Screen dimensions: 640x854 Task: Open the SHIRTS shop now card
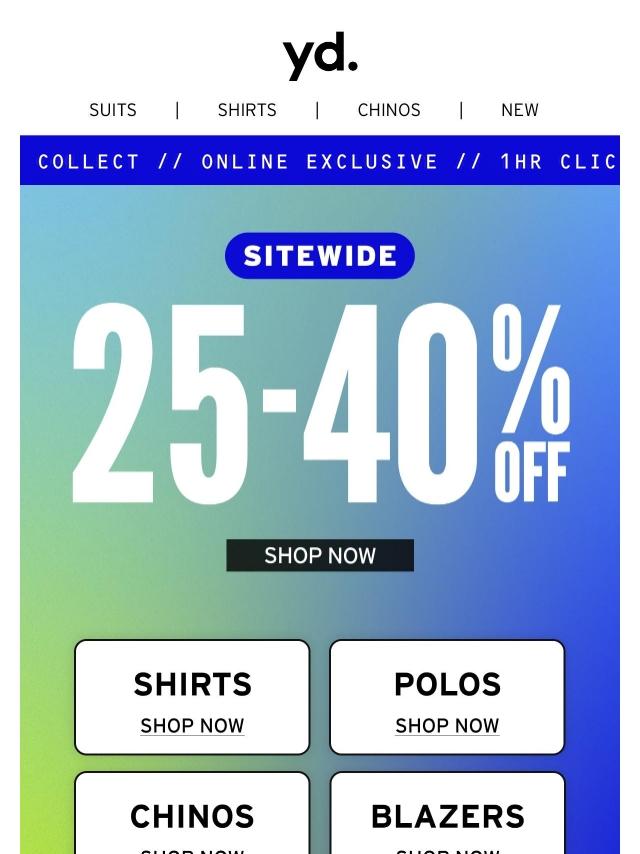[192, 698]
